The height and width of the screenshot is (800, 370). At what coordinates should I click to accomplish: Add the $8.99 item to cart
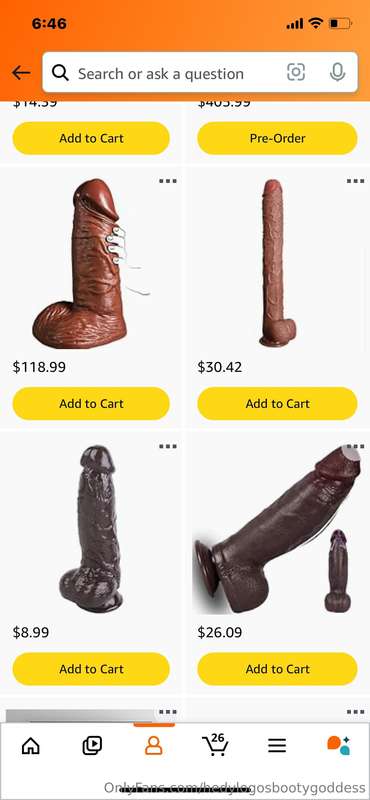(x=91, y=669)
